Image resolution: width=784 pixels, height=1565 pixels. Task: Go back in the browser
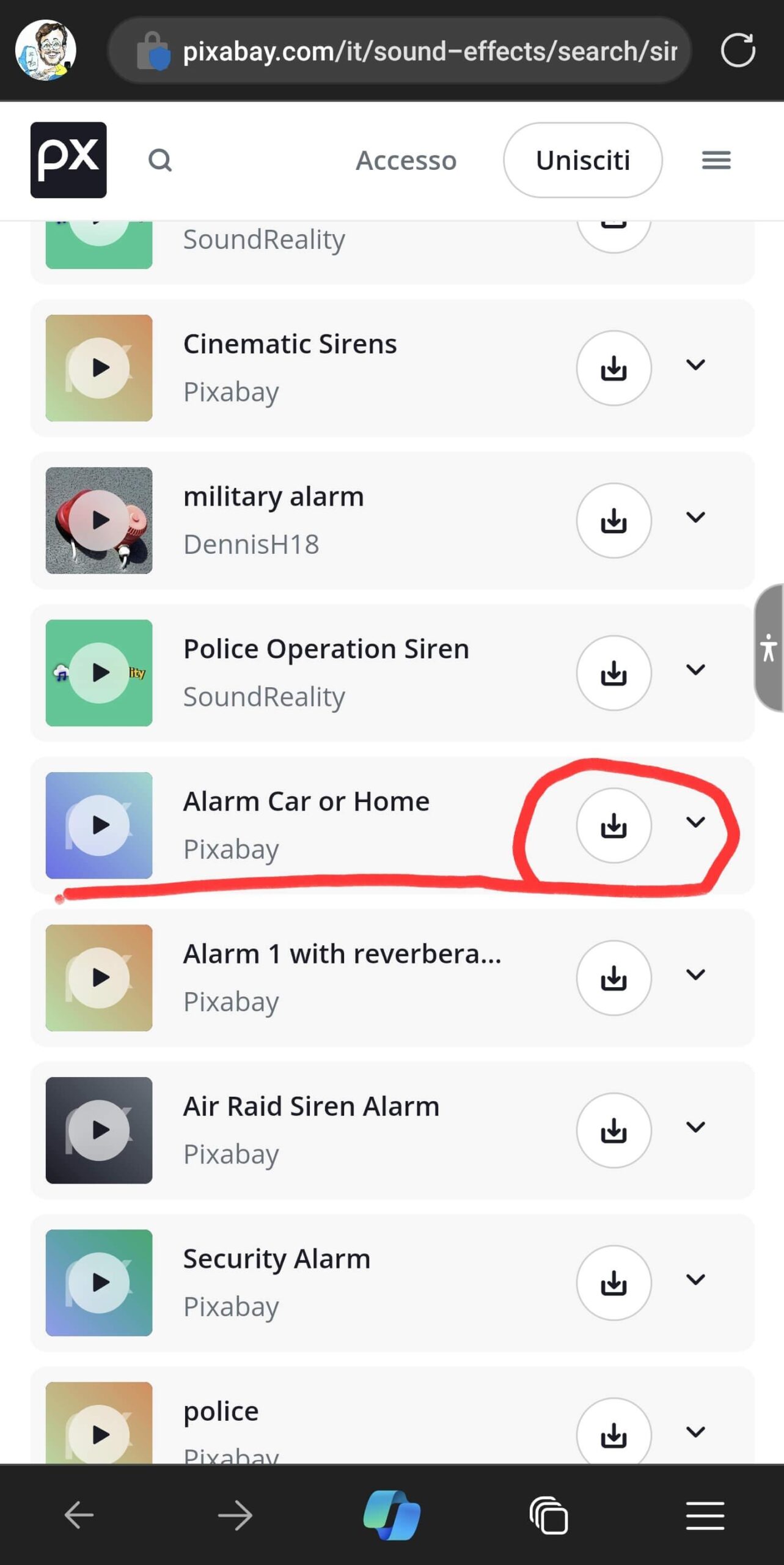[x=79, y=1515]
